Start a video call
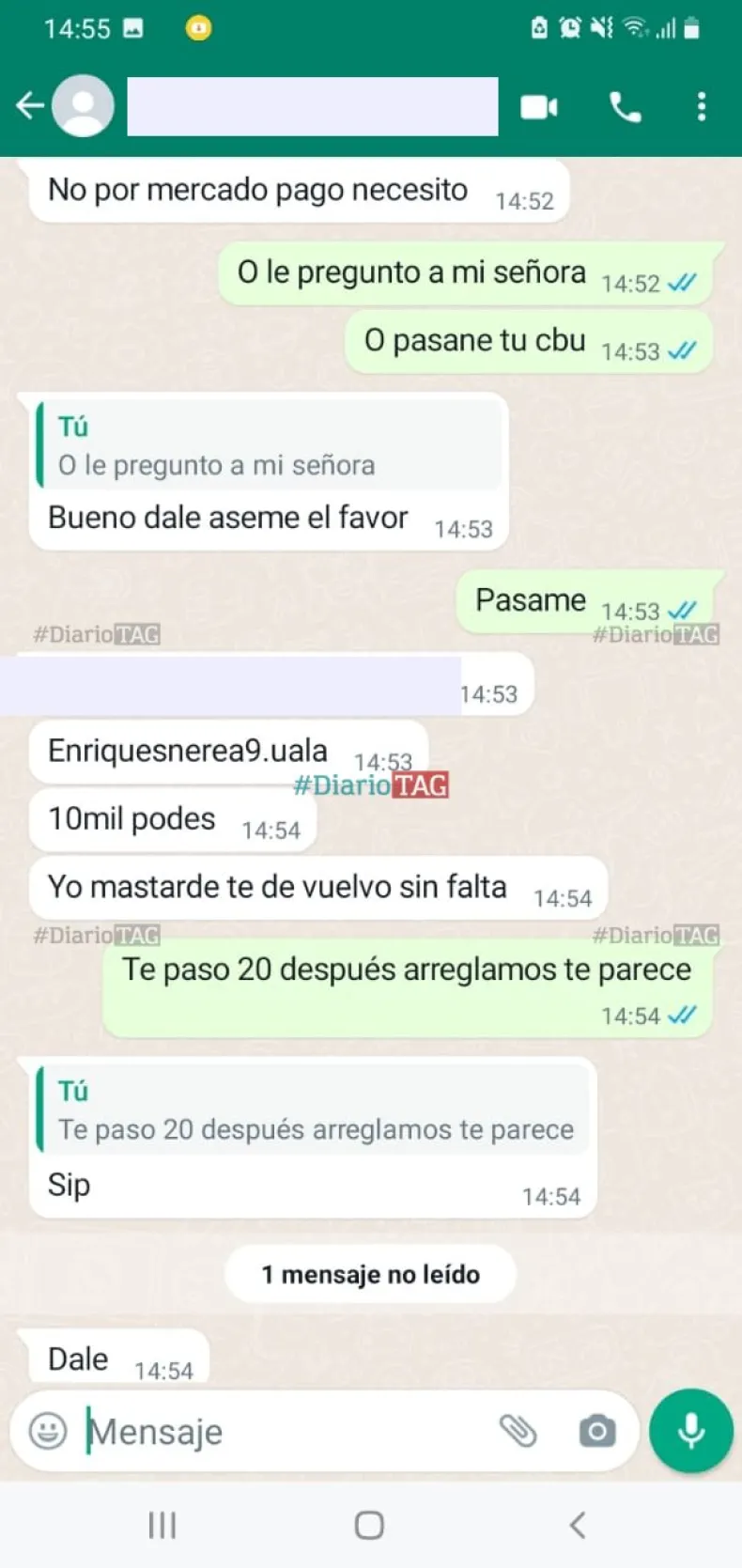 coord(539,107)
